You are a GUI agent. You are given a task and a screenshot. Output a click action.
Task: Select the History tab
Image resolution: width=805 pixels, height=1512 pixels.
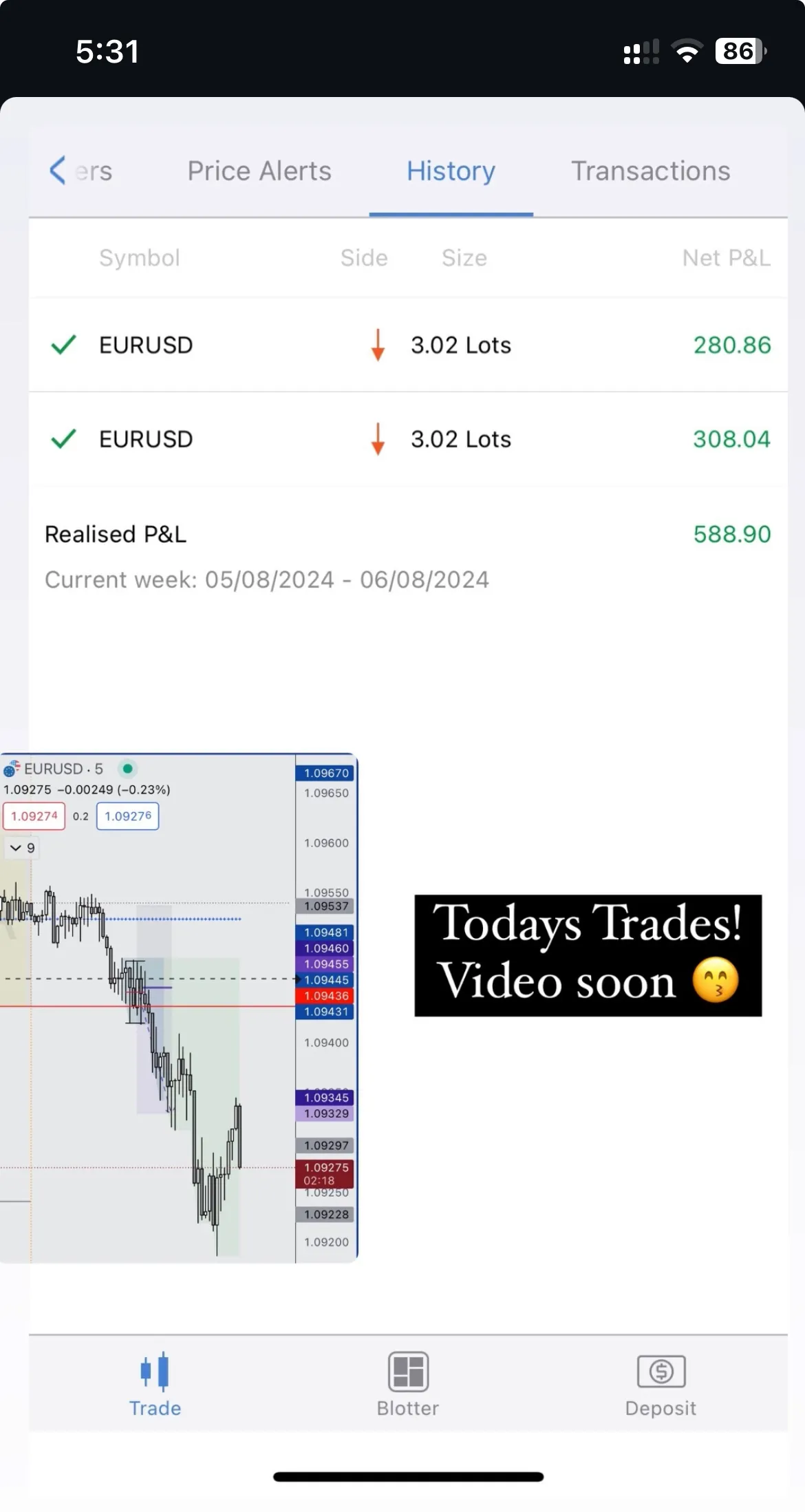click(x=451, y=171)
